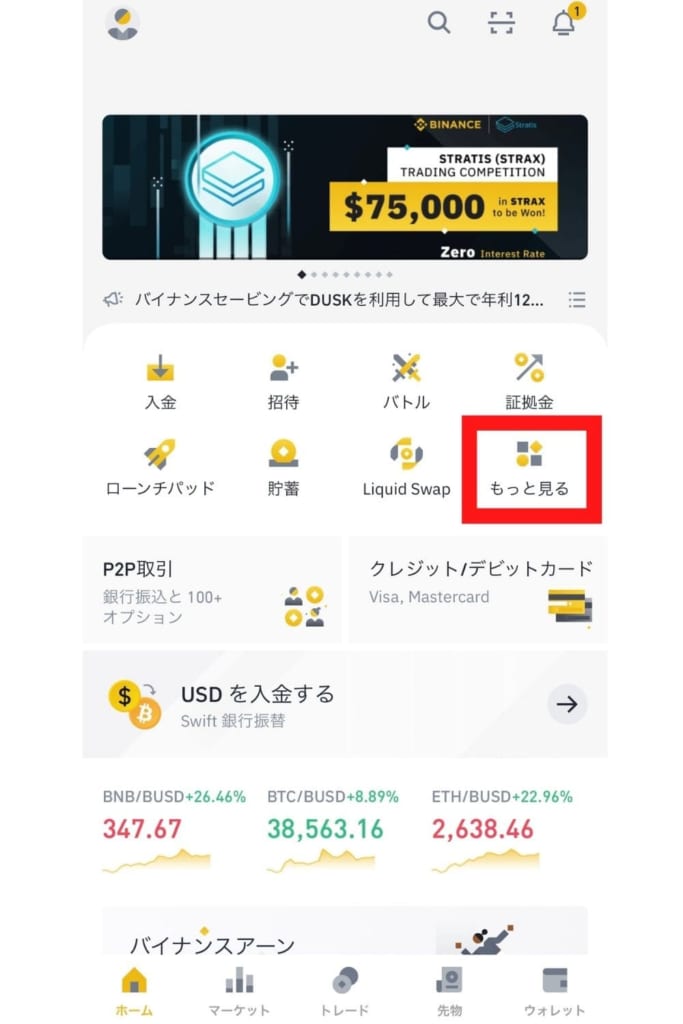Tap the arrow on USD を入金する
The width and height of the screenshot is (683, 1024).
(x=567, y=704)
